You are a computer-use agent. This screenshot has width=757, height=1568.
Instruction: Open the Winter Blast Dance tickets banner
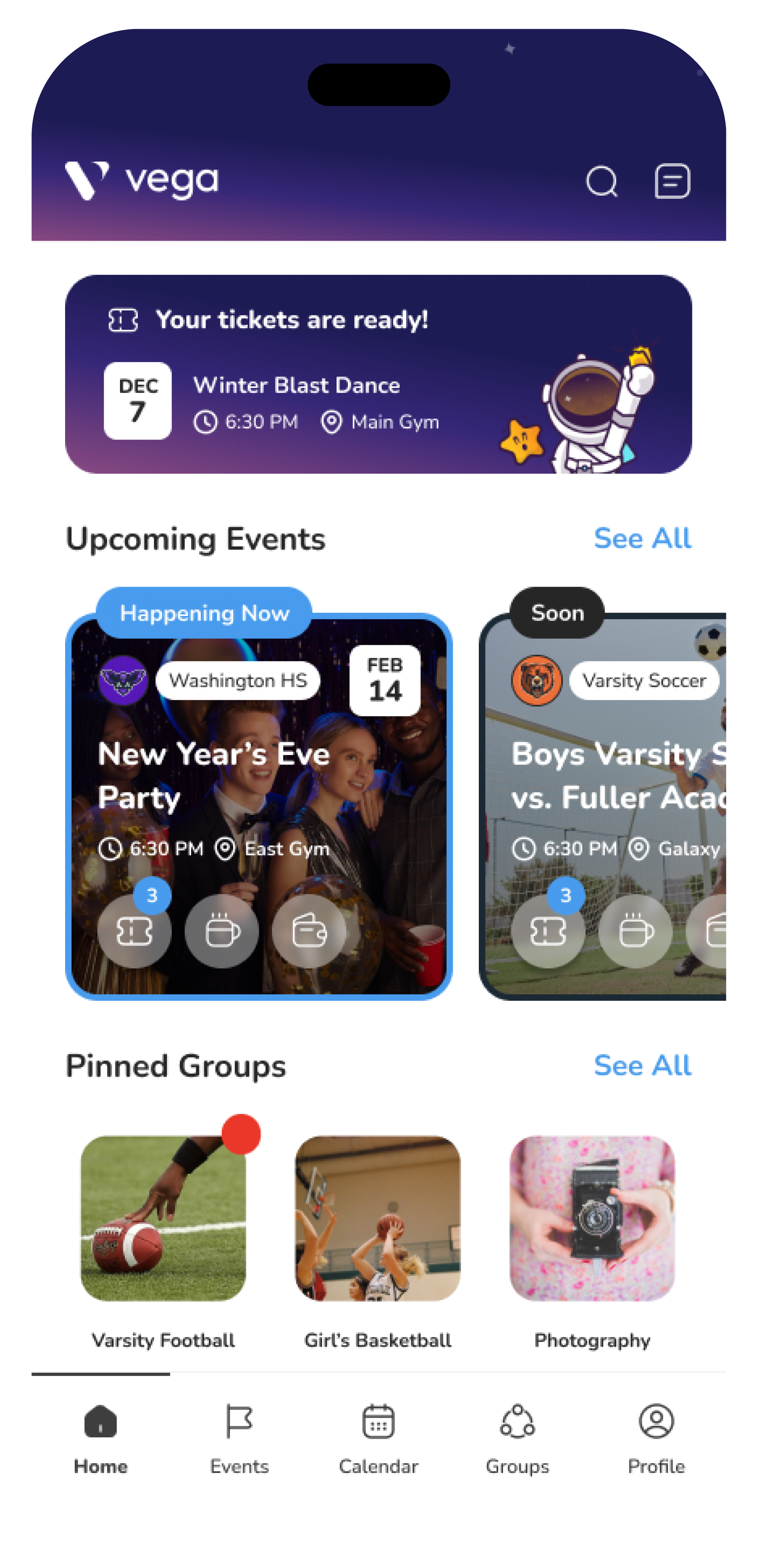click(378, 374)
